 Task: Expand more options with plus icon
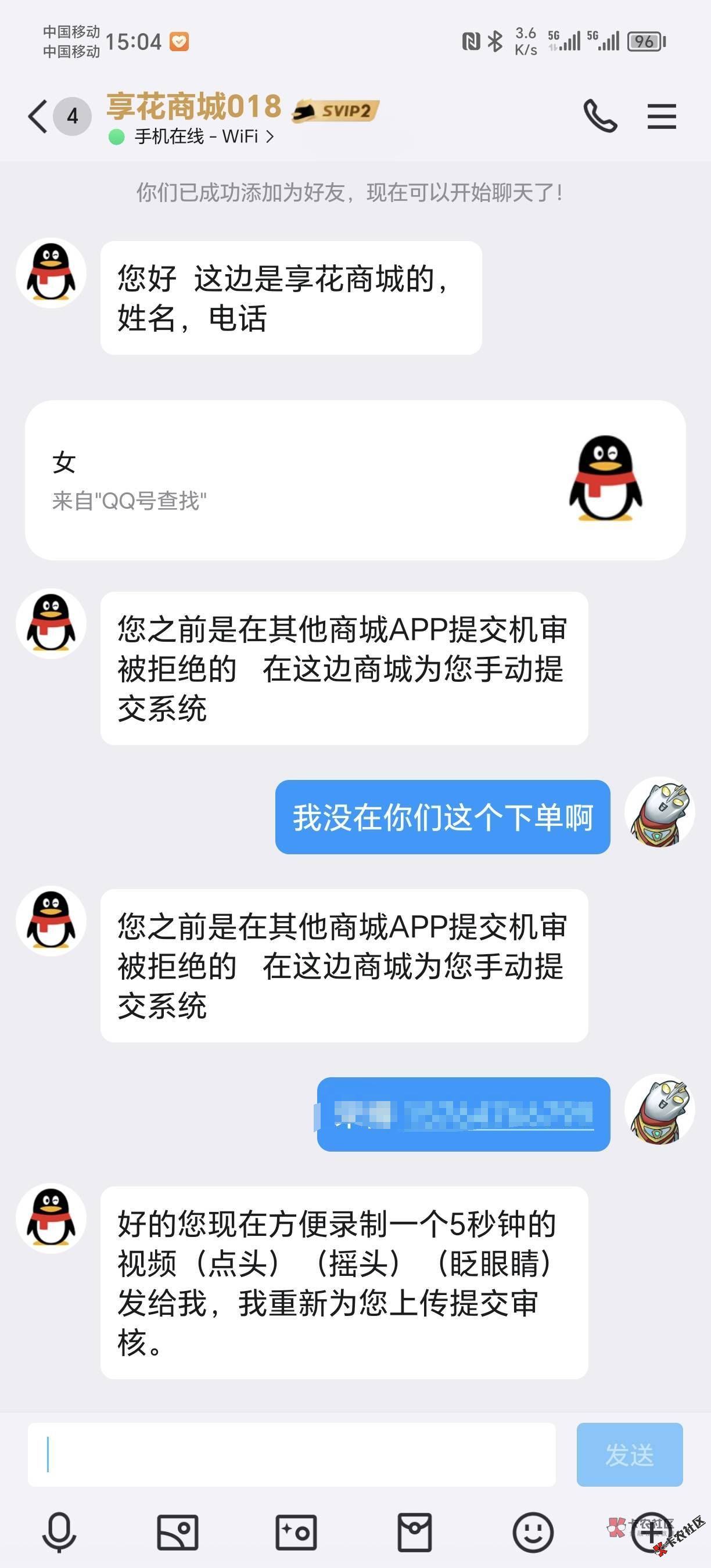[650, 1531]
